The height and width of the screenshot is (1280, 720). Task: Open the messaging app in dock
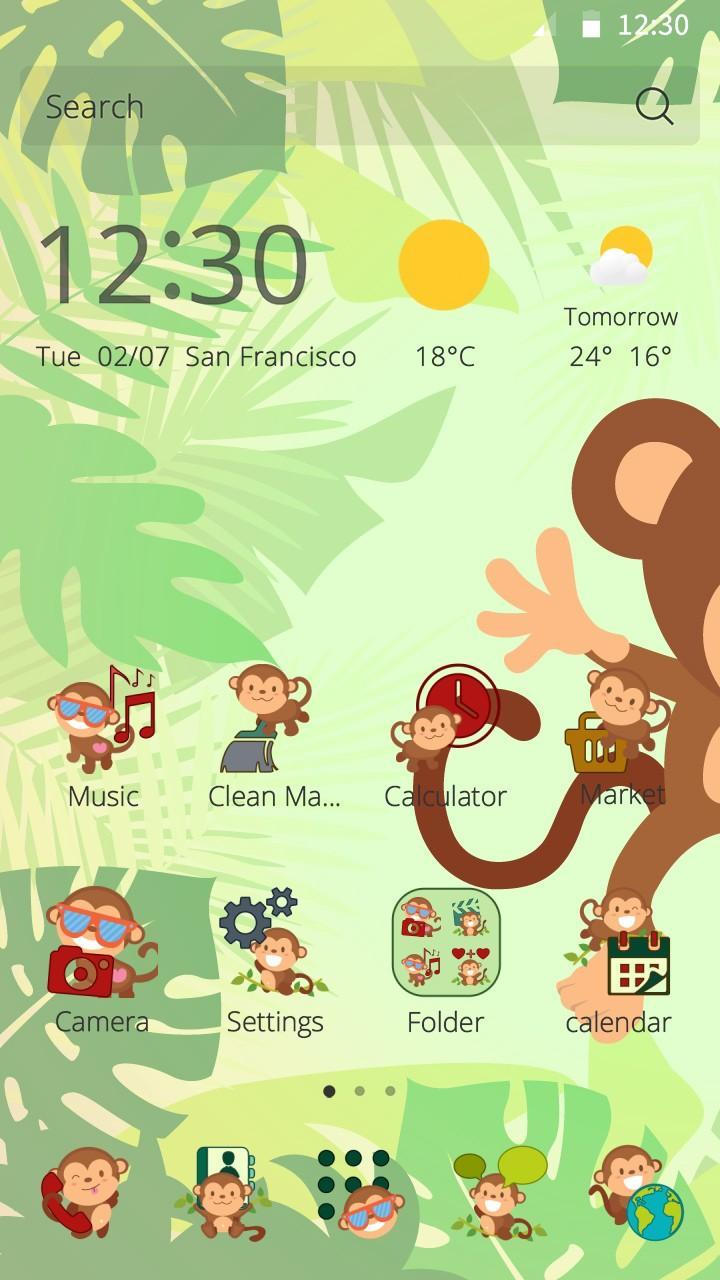(498, 1190)
